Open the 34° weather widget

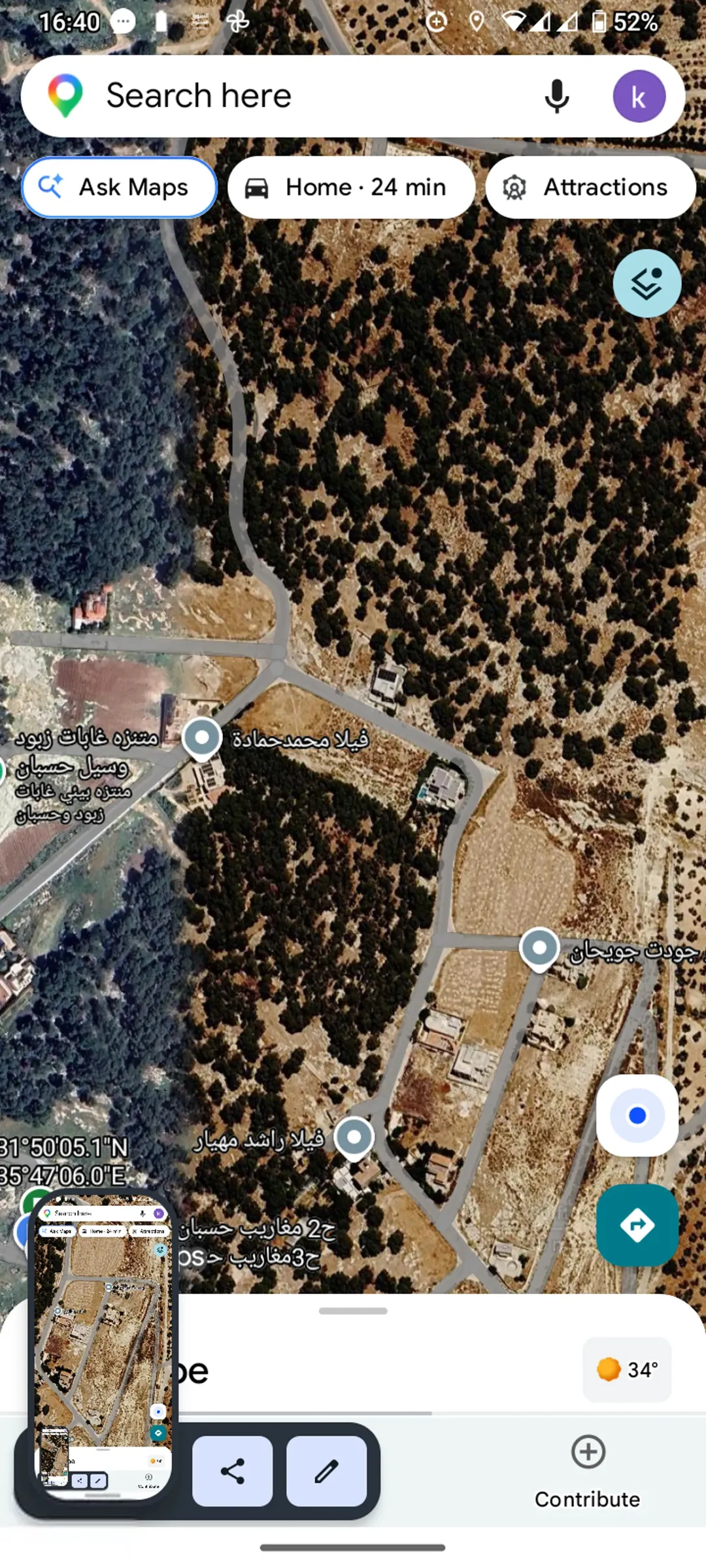click(x=627, y=1369)
